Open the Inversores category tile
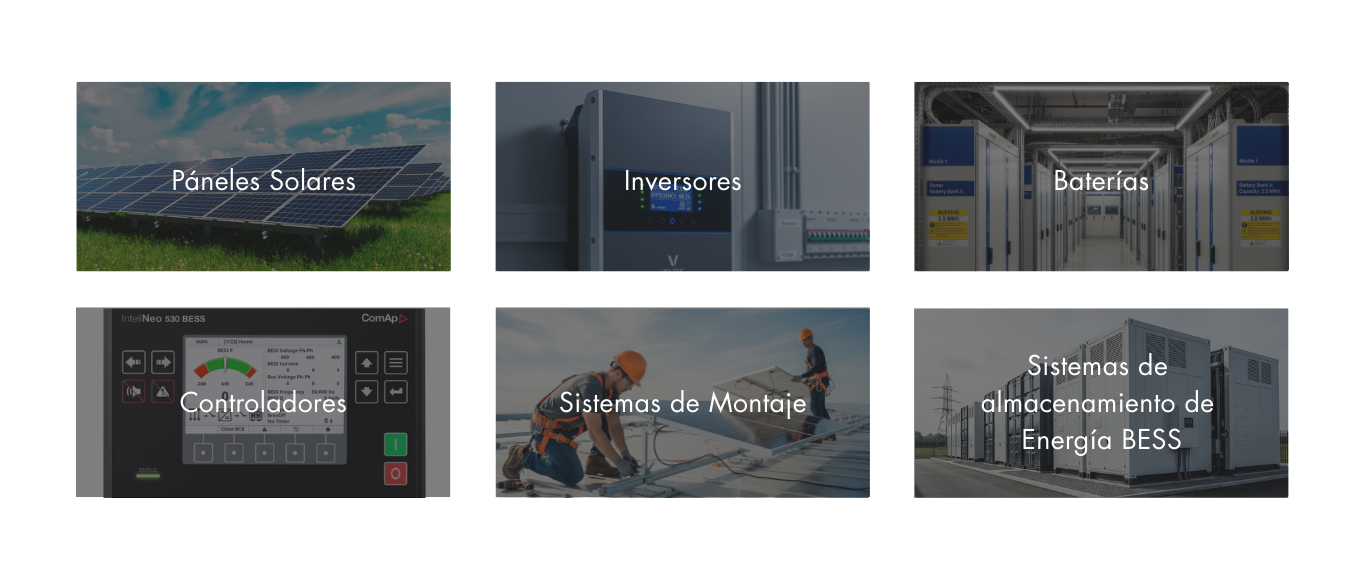 [x=682, y=177]
